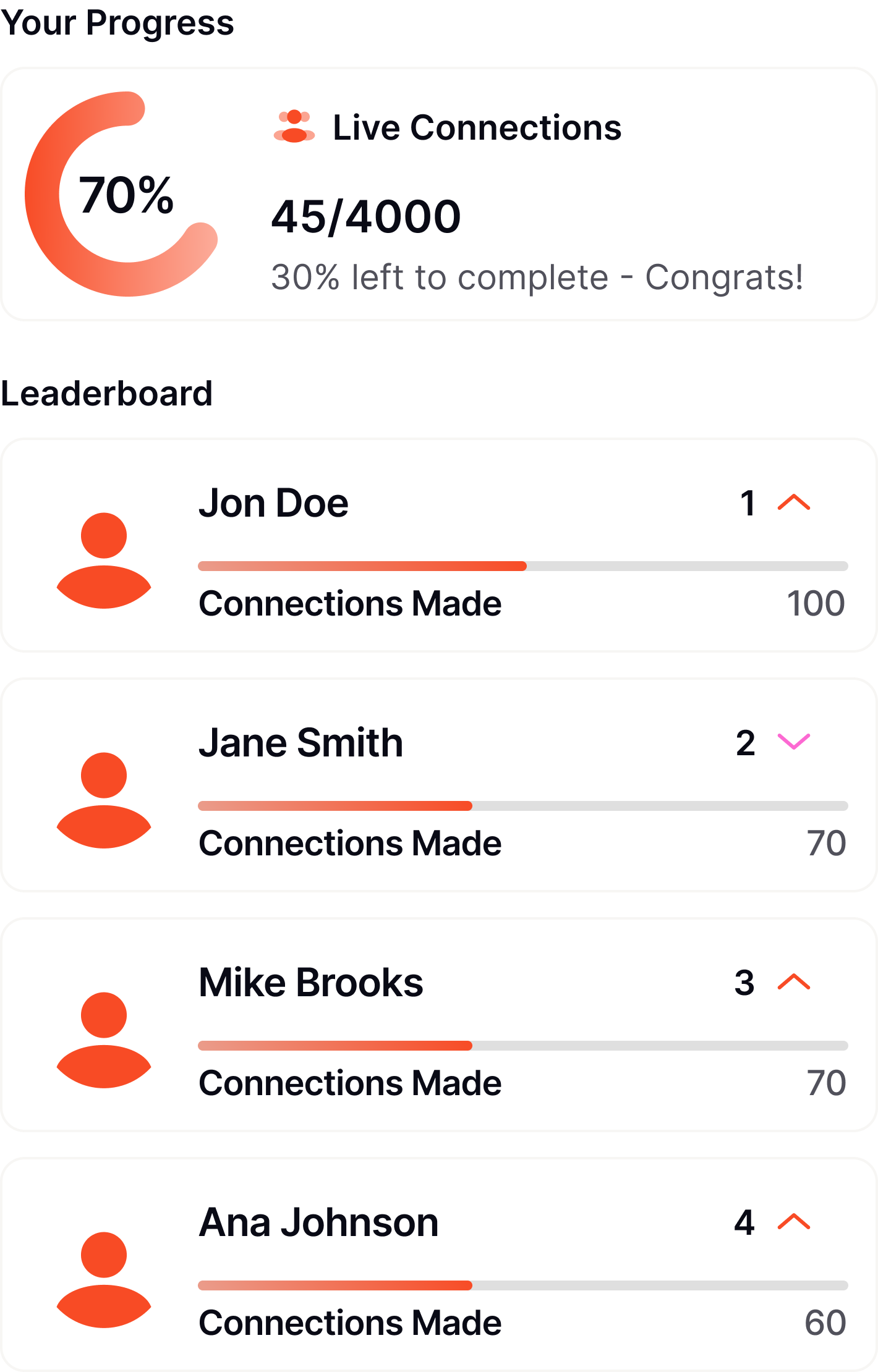Expand Mike Brooks' rank indicator chevron
This screenshot has height=1372, width=878.
(795, 982)
